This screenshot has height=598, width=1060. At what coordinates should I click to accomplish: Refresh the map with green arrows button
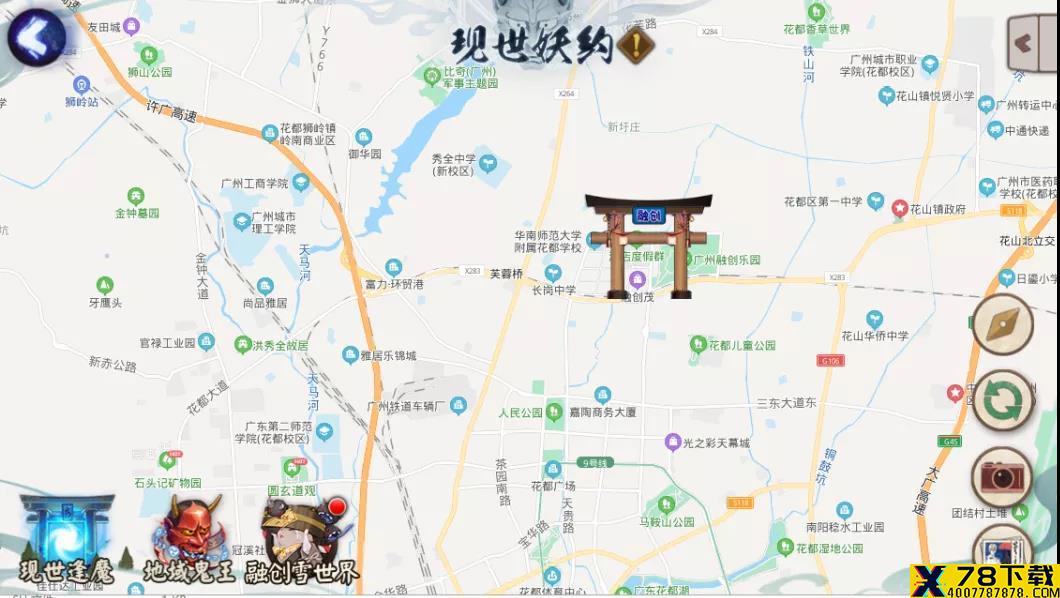pyautogui.click(x=1003, y=401)
